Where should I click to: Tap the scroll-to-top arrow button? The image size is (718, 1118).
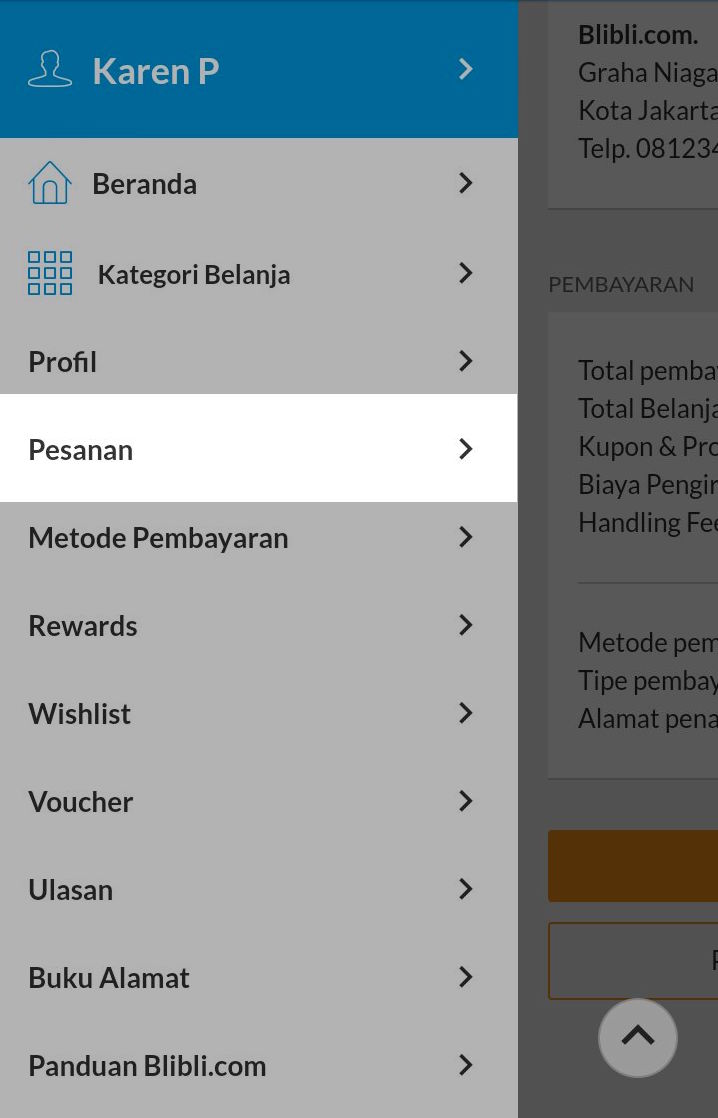638,1038
